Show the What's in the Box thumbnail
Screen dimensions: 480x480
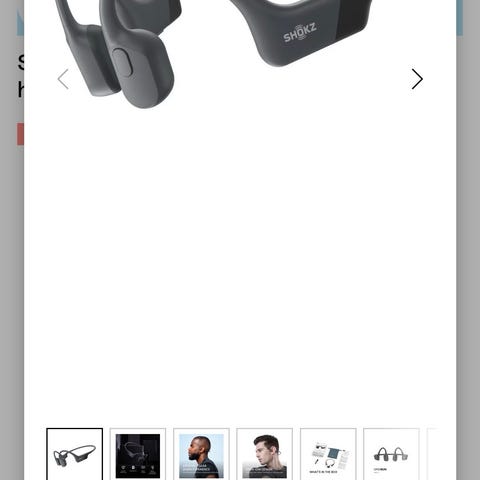coord(328,455)
